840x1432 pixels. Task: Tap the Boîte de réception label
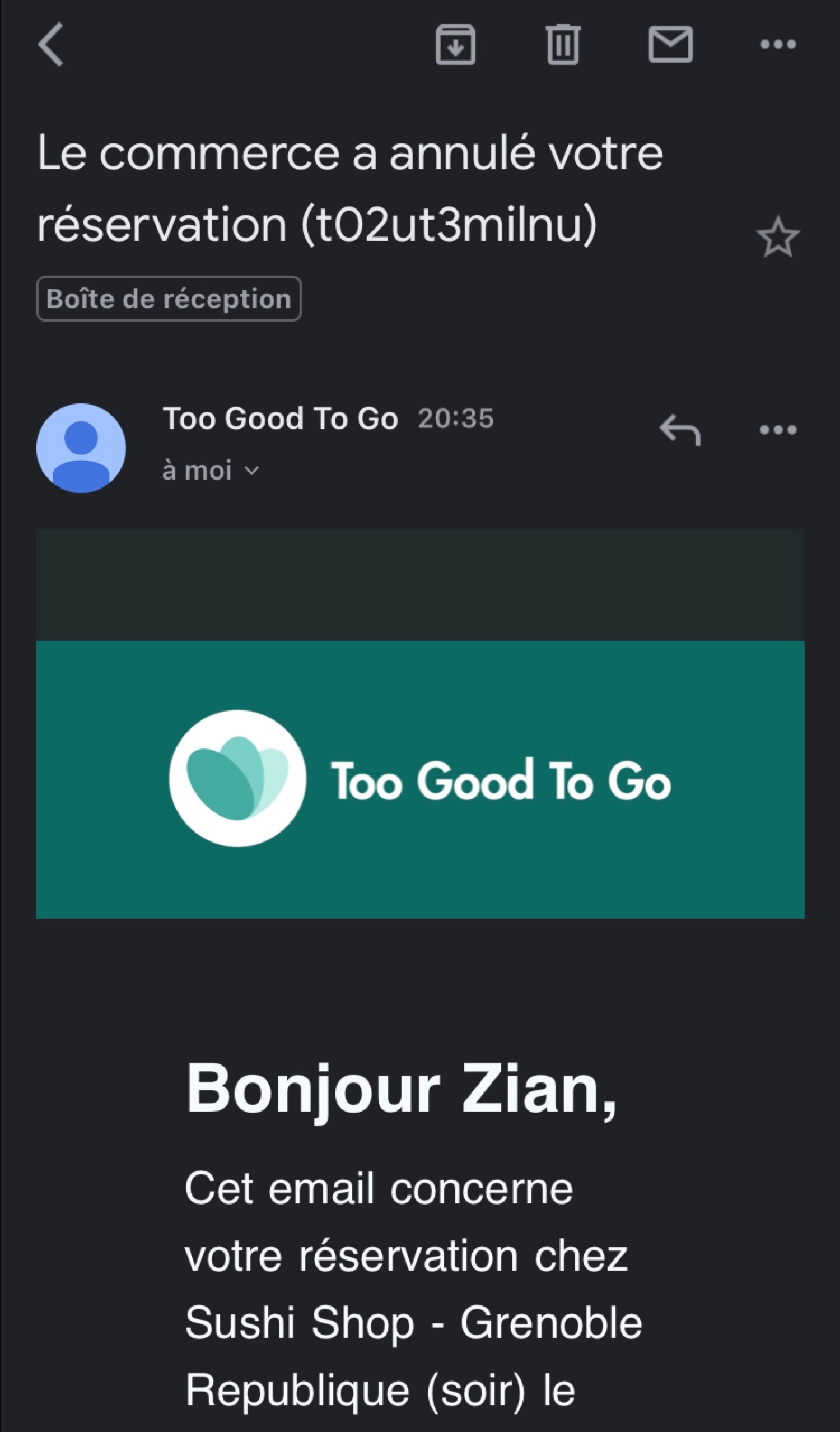(x=169, y=299)
